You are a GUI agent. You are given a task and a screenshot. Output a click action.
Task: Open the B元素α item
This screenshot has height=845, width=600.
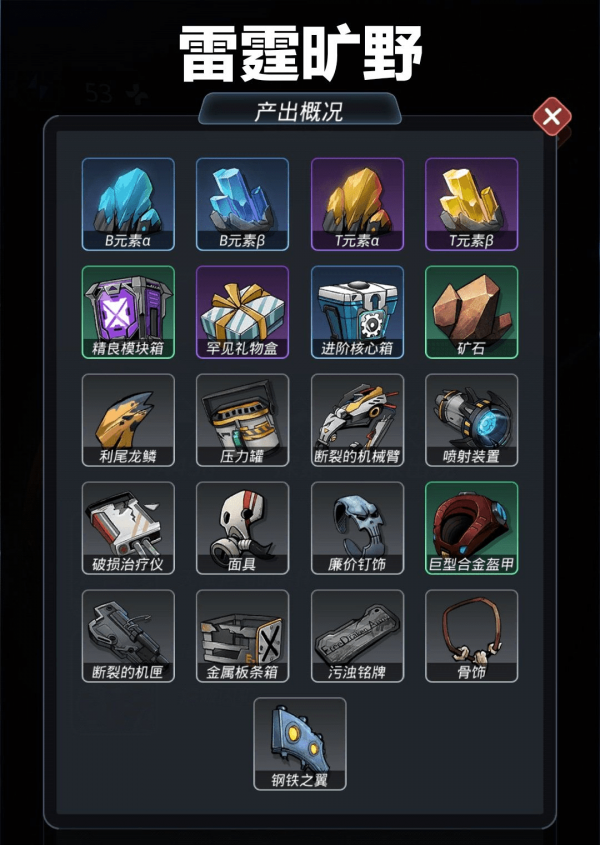(x=128, y=204)
